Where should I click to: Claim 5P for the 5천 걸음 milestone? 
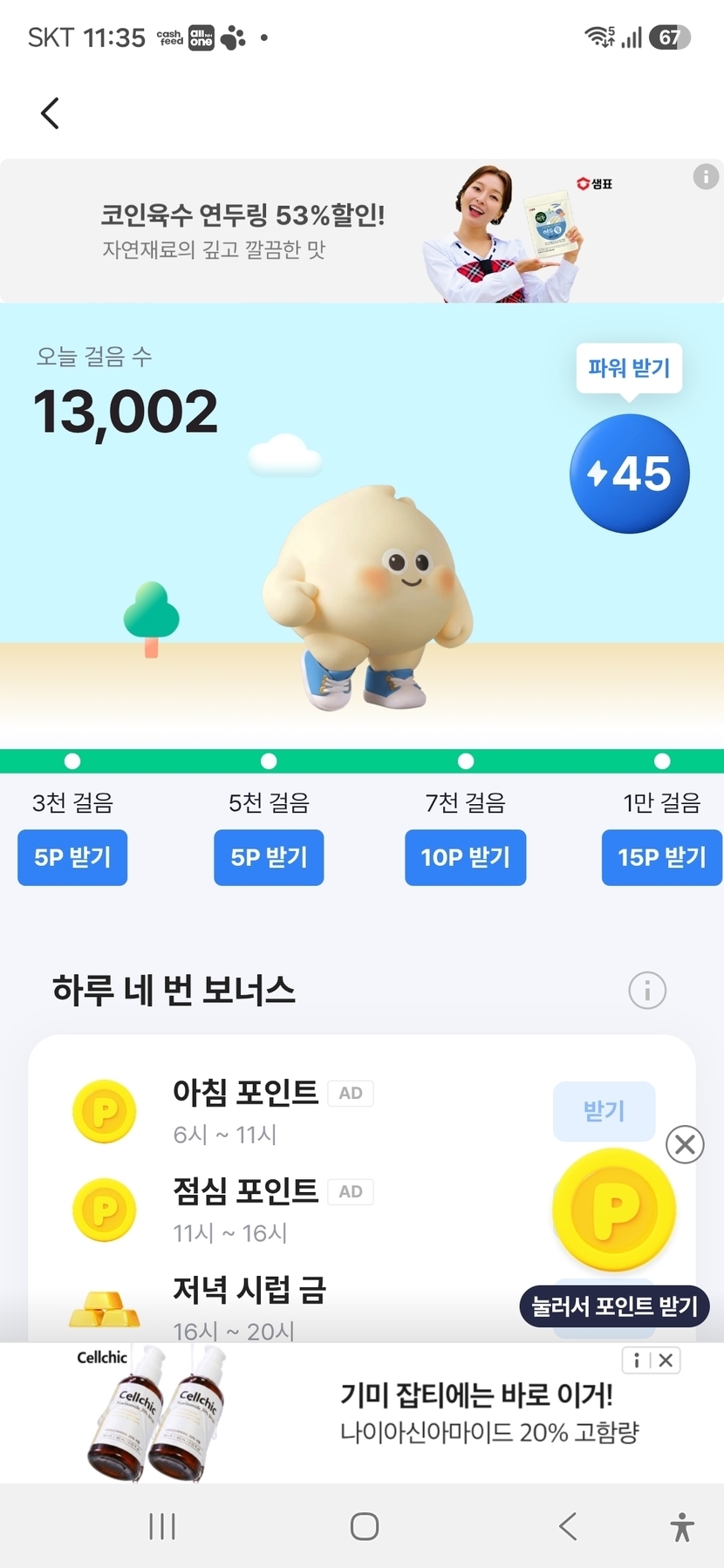point(269,857)
